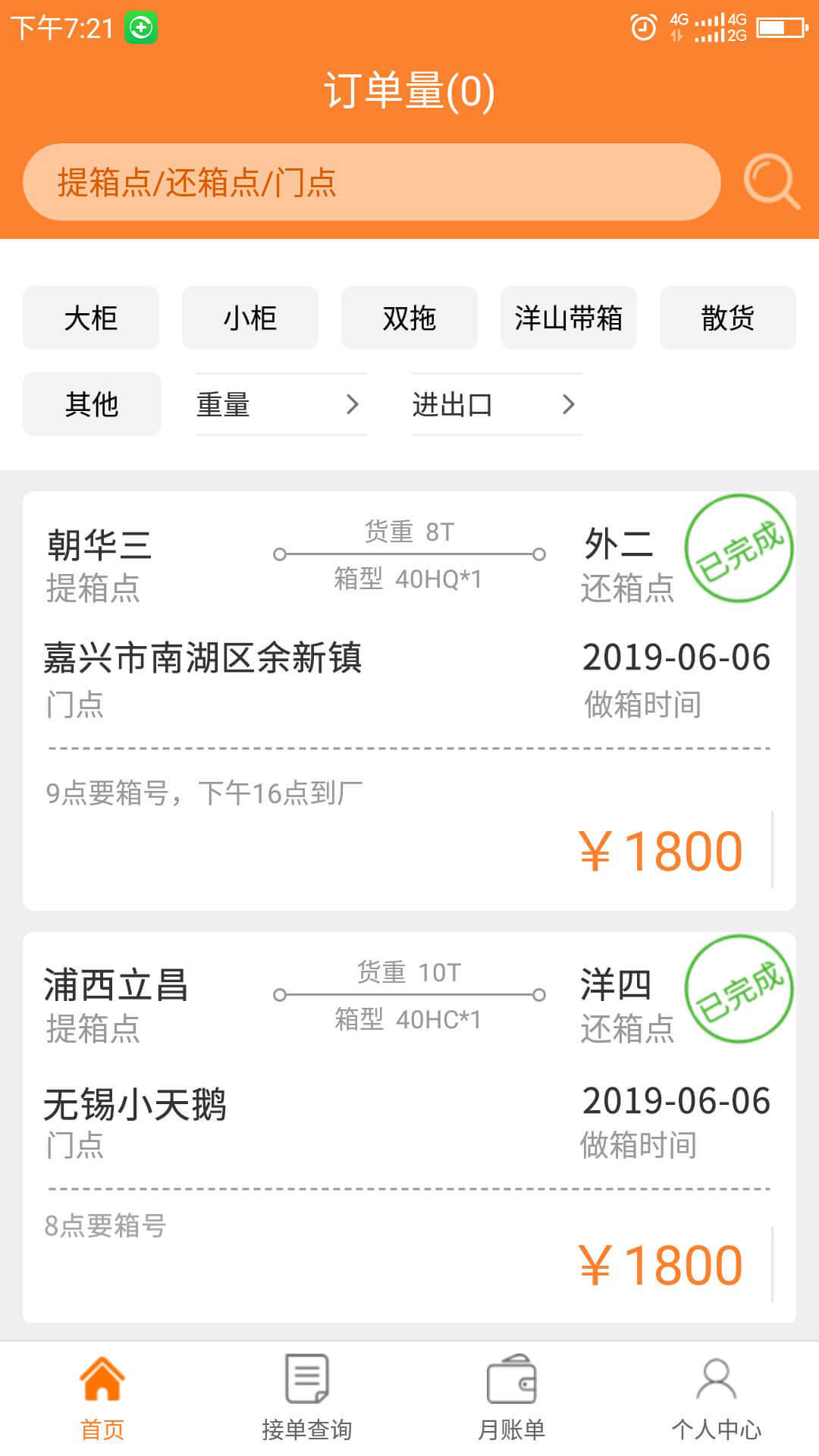The image size is (819, 1456).
Task: Filter orders by 双拖
Action: coord(409,318)
